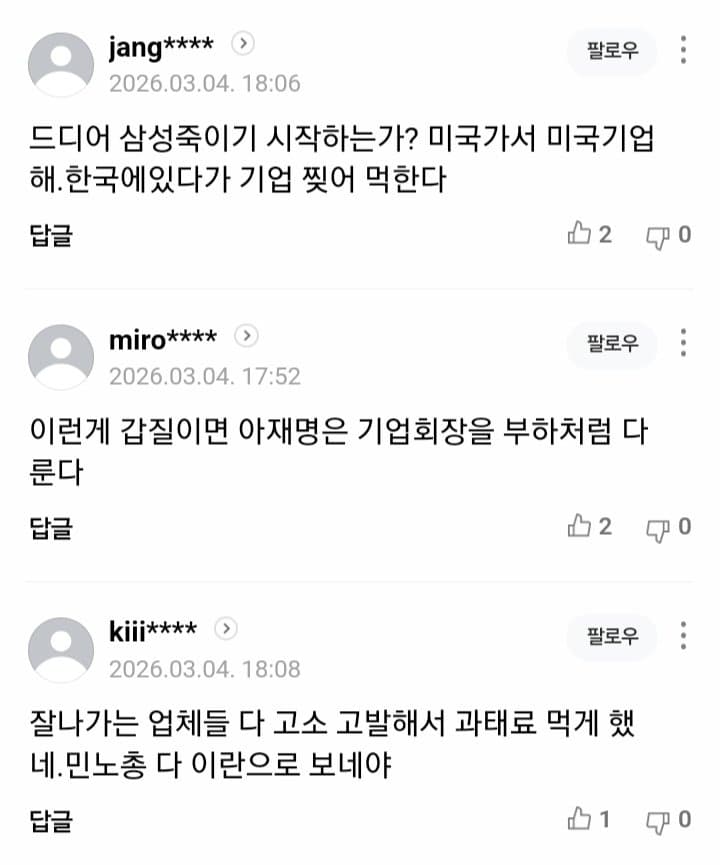This screenshot has height=865, width=720.
Task: Dislike the comment by jang****
Action: coord(657,236)
